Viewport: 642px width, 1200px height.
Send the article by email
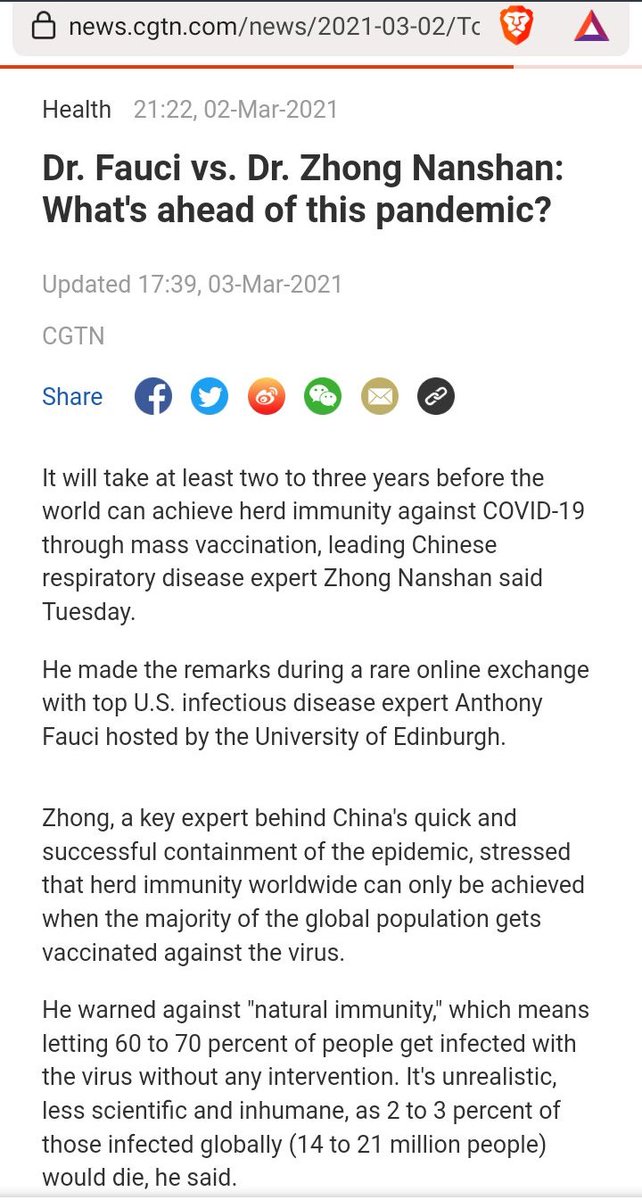380,397
